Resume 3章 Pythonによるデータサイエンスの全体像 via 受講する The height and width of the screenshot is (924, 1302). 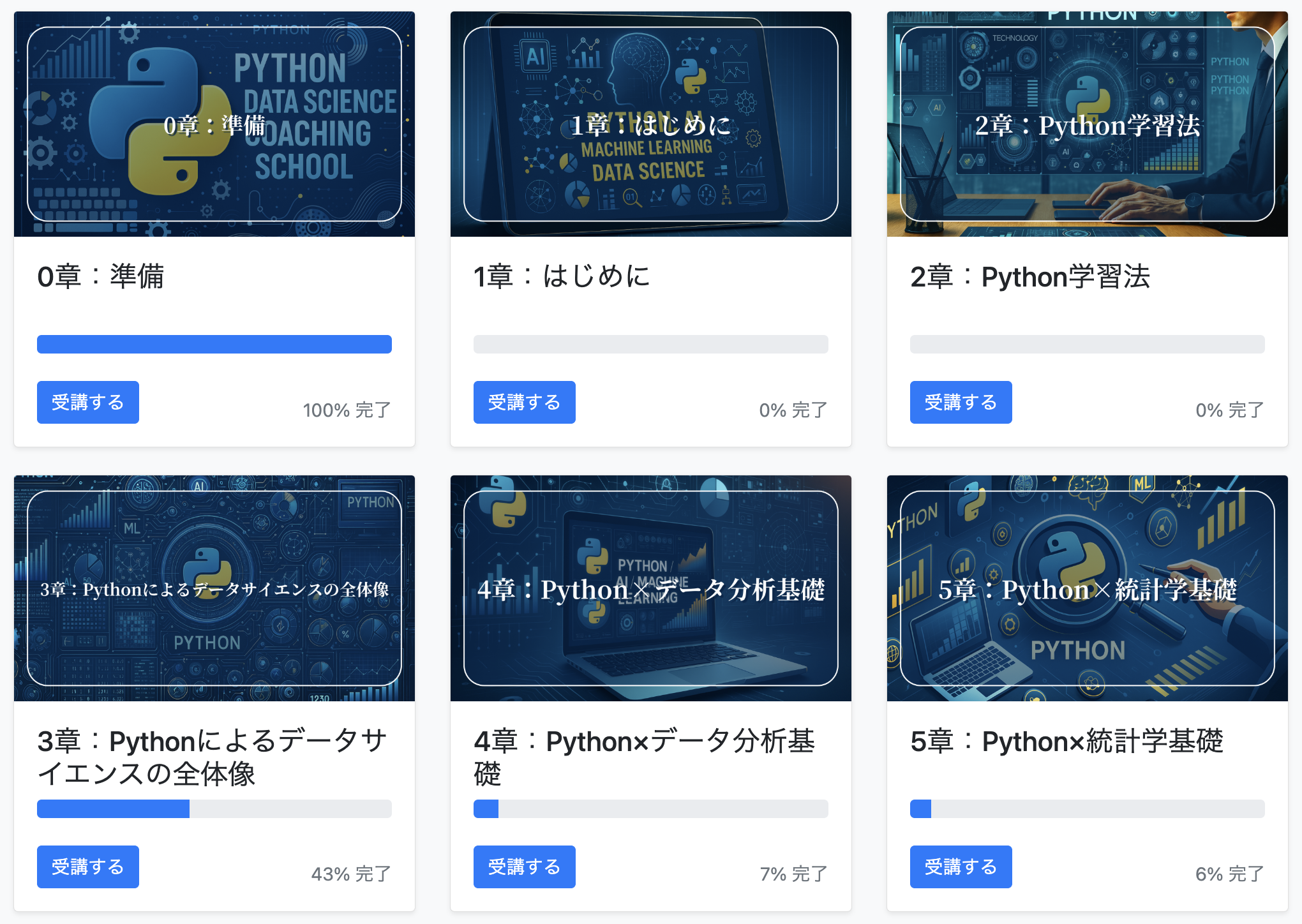point(88,867)
